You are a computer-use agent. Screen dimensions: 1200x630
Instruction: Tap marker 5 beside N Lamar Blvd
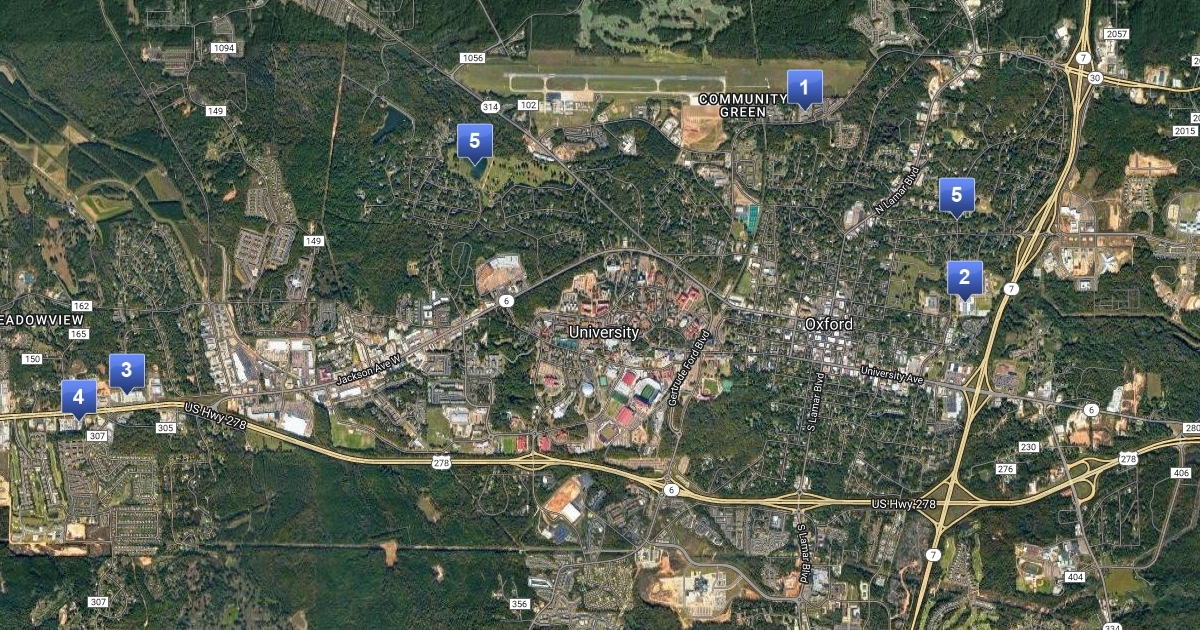(x=956, y=195)
